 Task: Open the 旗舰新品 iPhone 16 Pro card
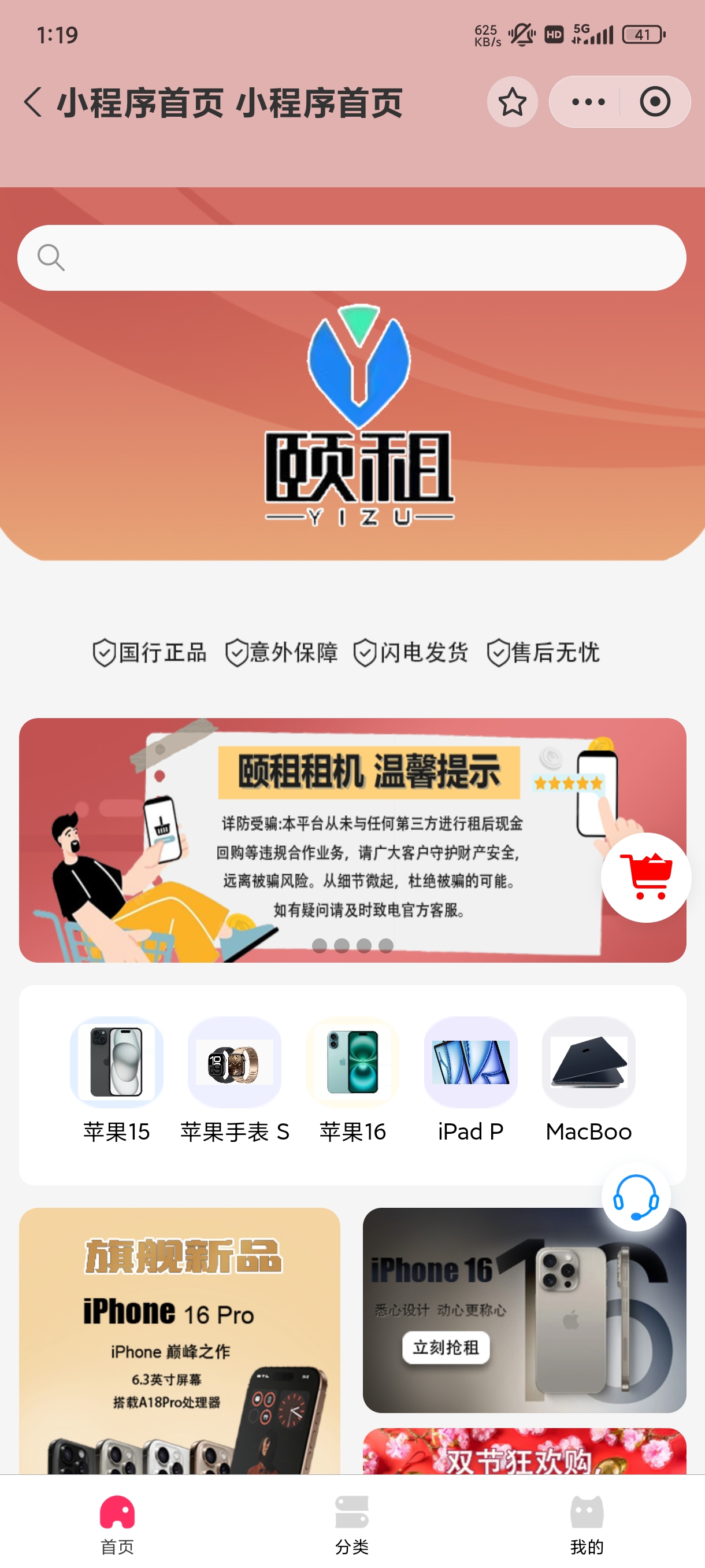point(180,1341)
